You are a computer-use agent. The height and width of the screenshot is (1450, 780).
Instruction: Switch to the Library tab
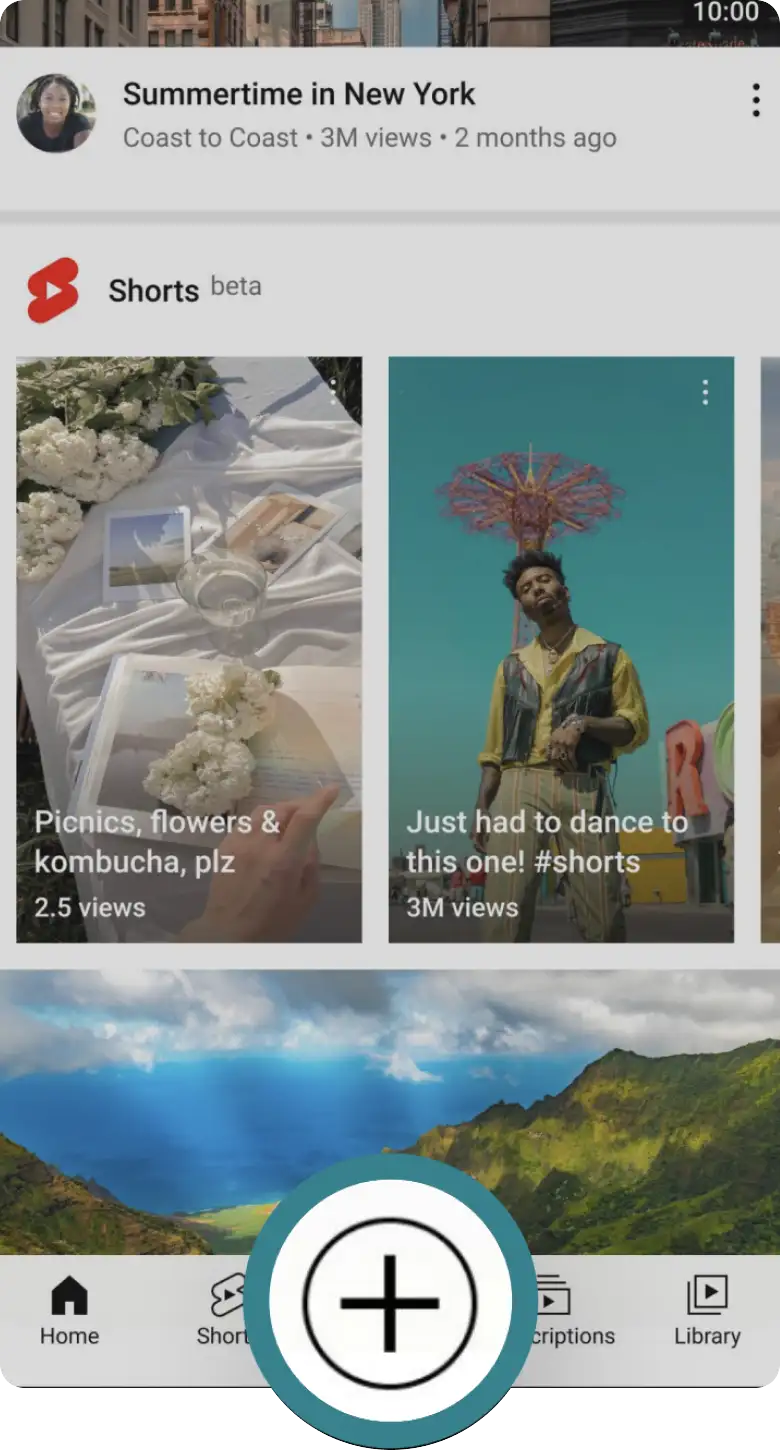click(x=707, y=1312)
